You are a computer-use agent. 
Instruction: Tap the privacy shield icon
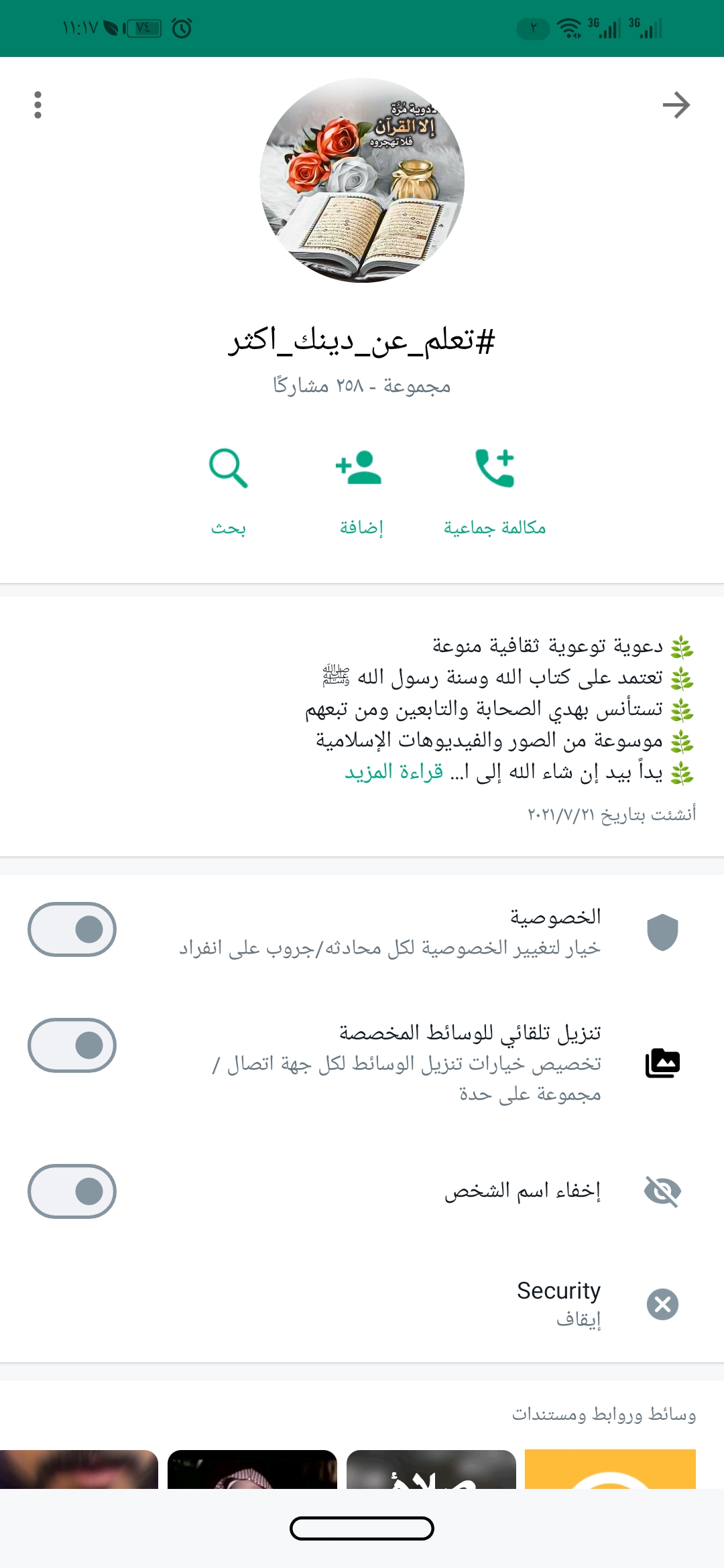pyautogui.click(x=662, y=931)
